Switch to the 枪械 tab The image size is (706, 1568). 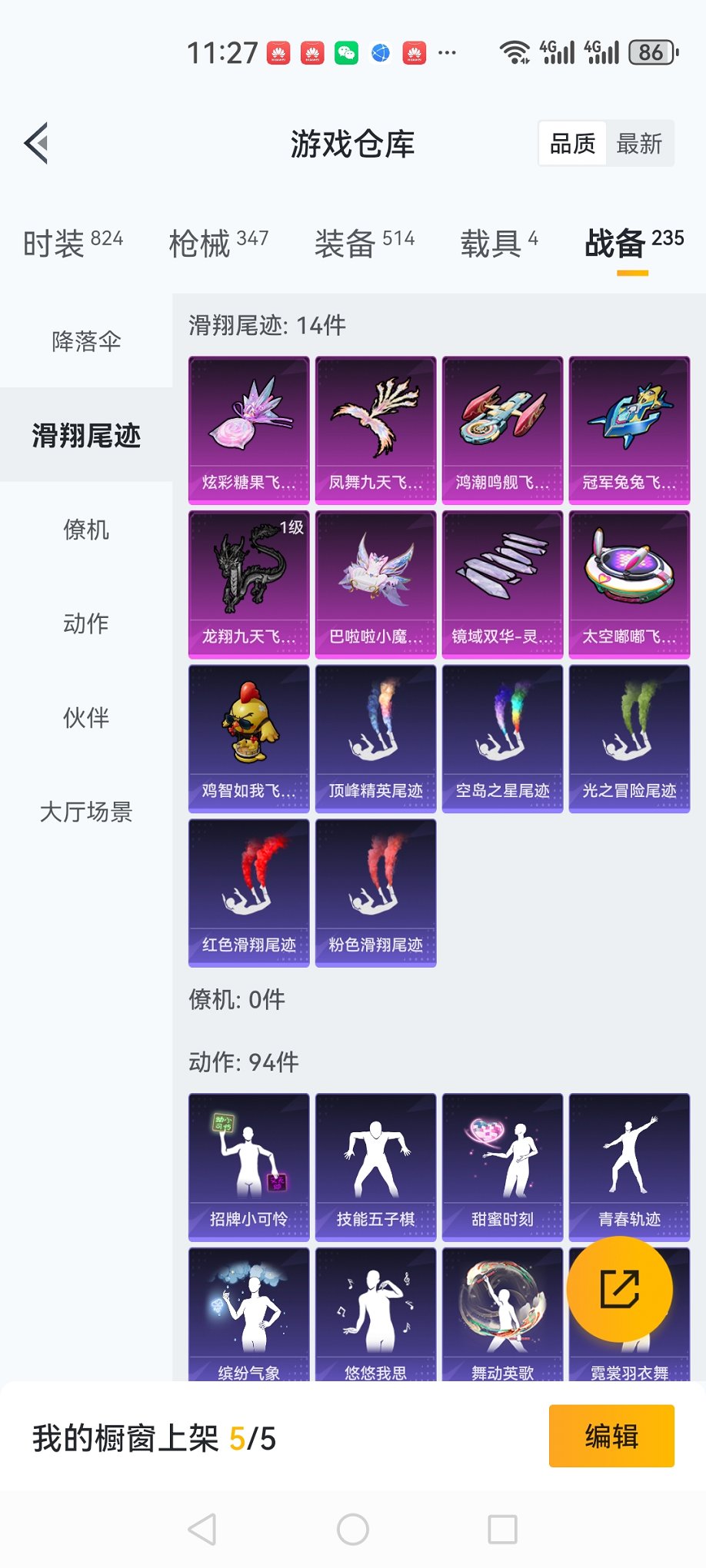click(x=218, y=243)
